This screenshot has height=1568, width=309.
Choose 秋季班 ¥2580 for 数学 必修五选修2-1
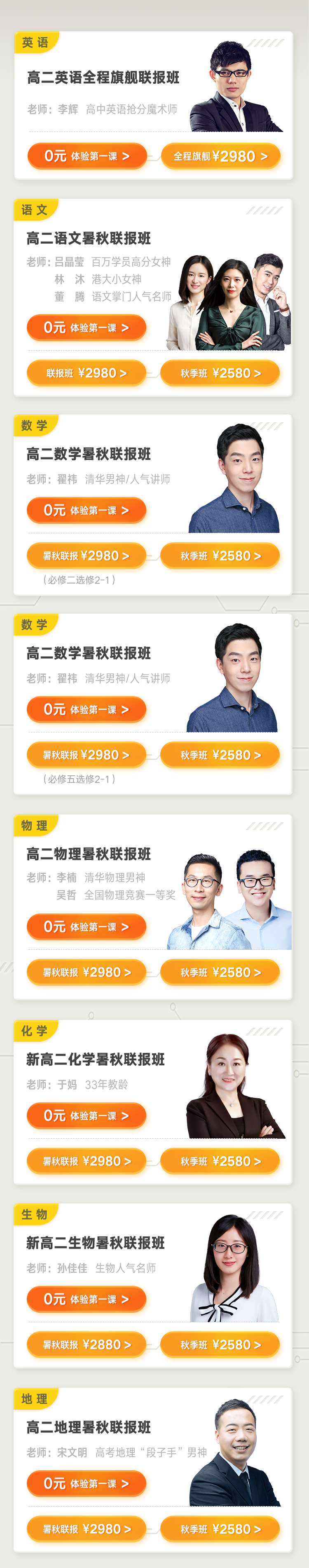(220, 755)
